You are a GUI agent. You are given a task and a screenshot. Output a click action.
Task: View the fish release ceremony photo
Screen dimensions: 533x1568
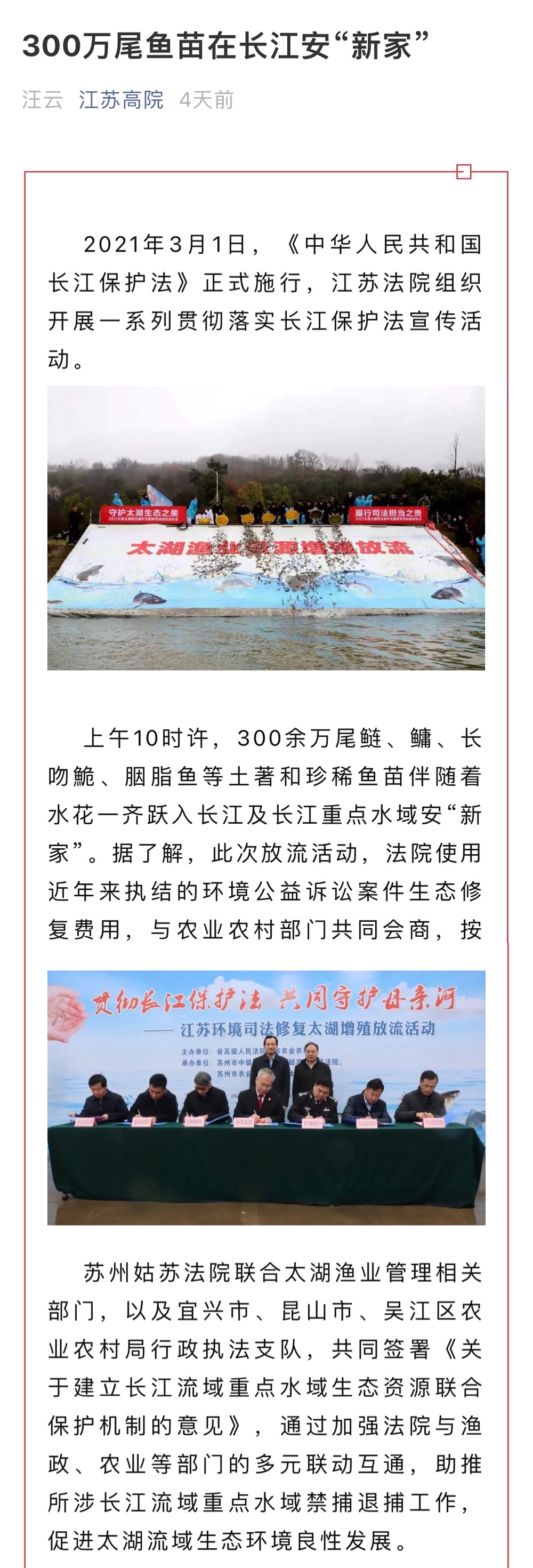coord(266,528)
